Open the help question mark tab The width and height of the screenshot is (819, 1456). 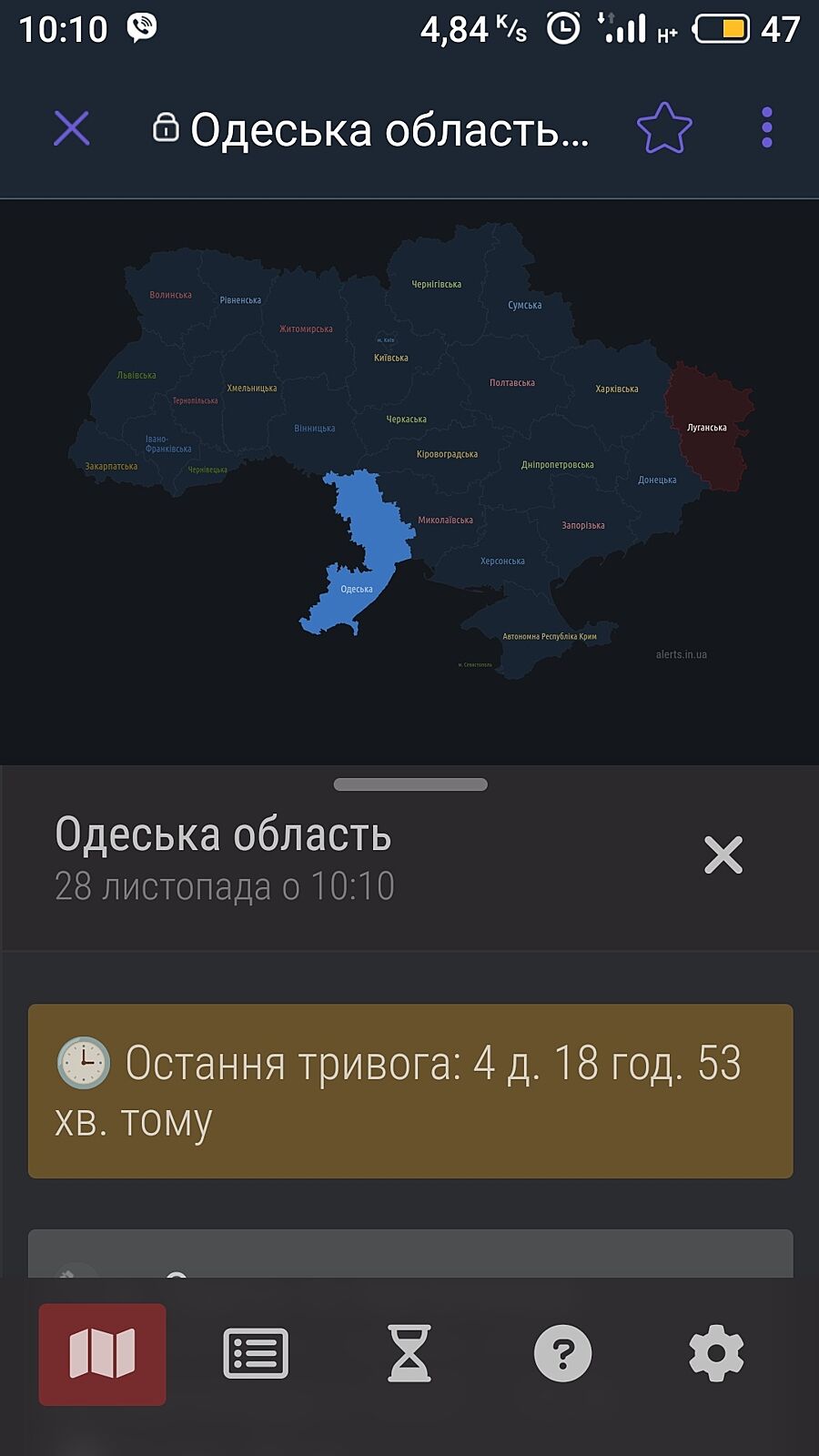point(562,1354)
